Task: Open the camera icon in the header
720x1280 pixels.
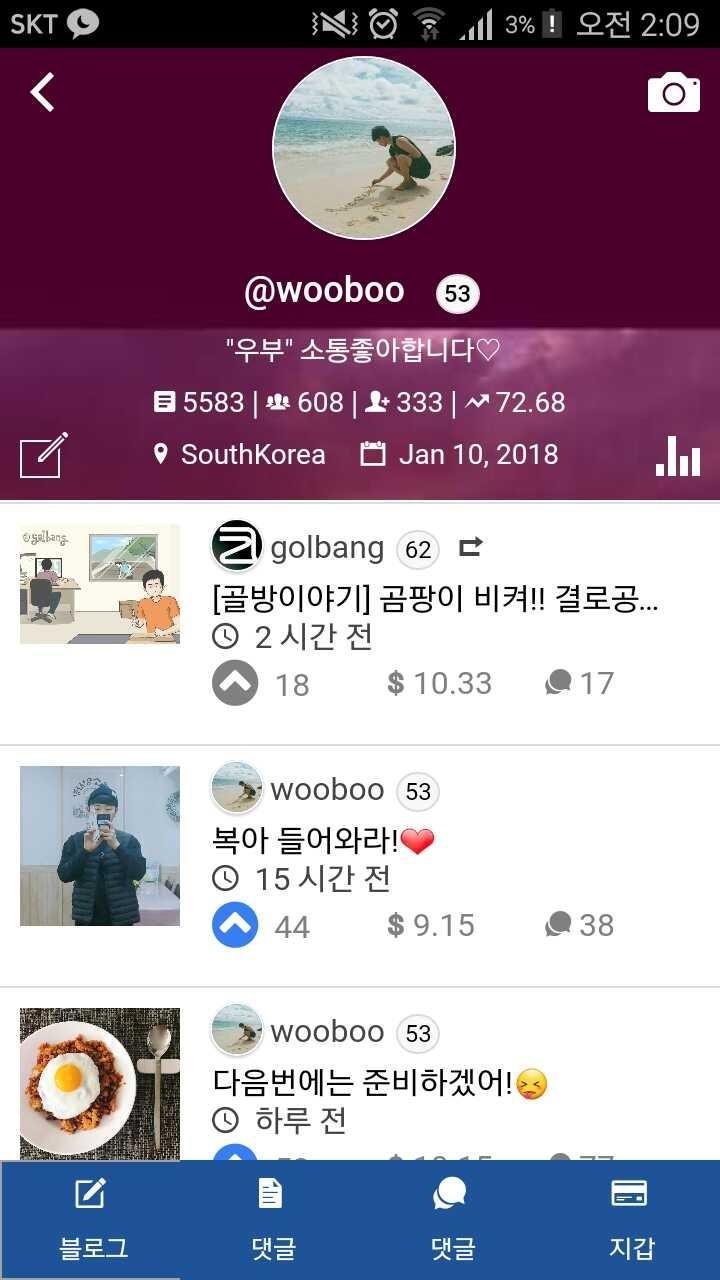Action: point(674,92)
